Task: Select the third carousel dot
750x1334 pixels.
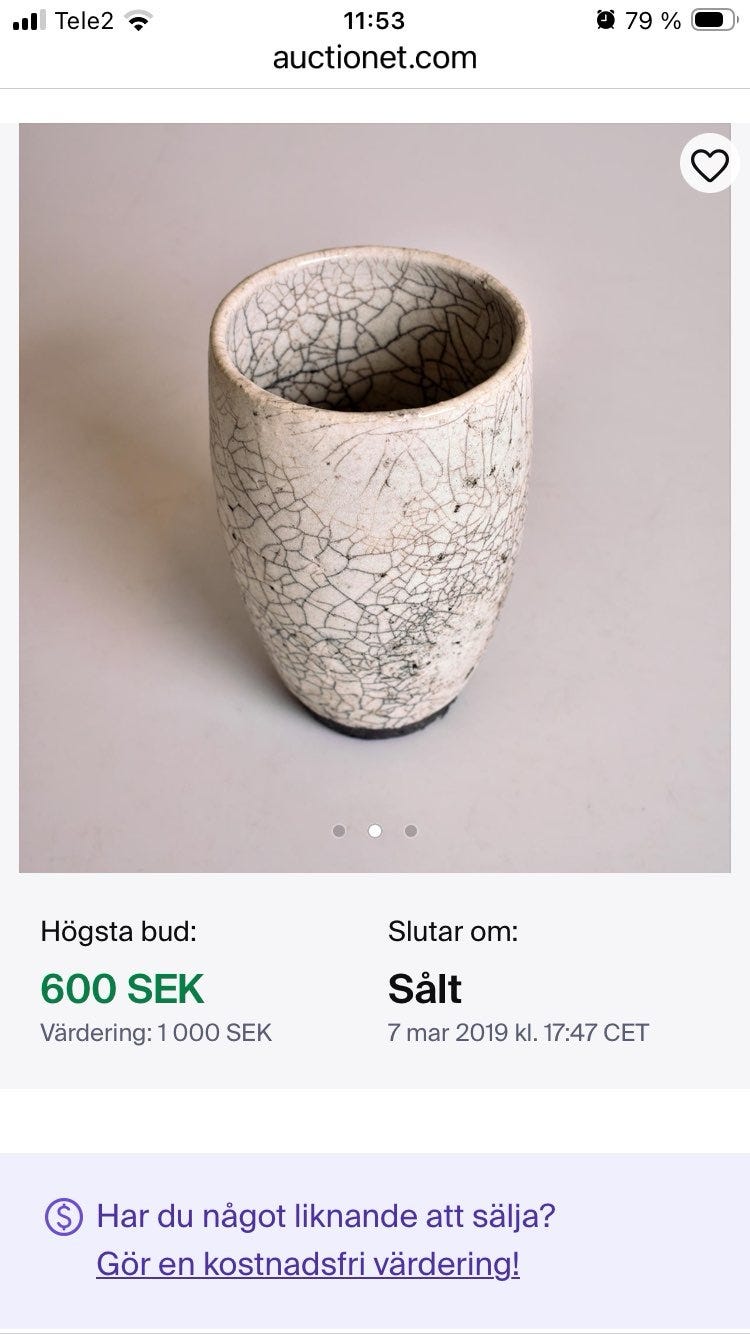Action: pos(411,830)
